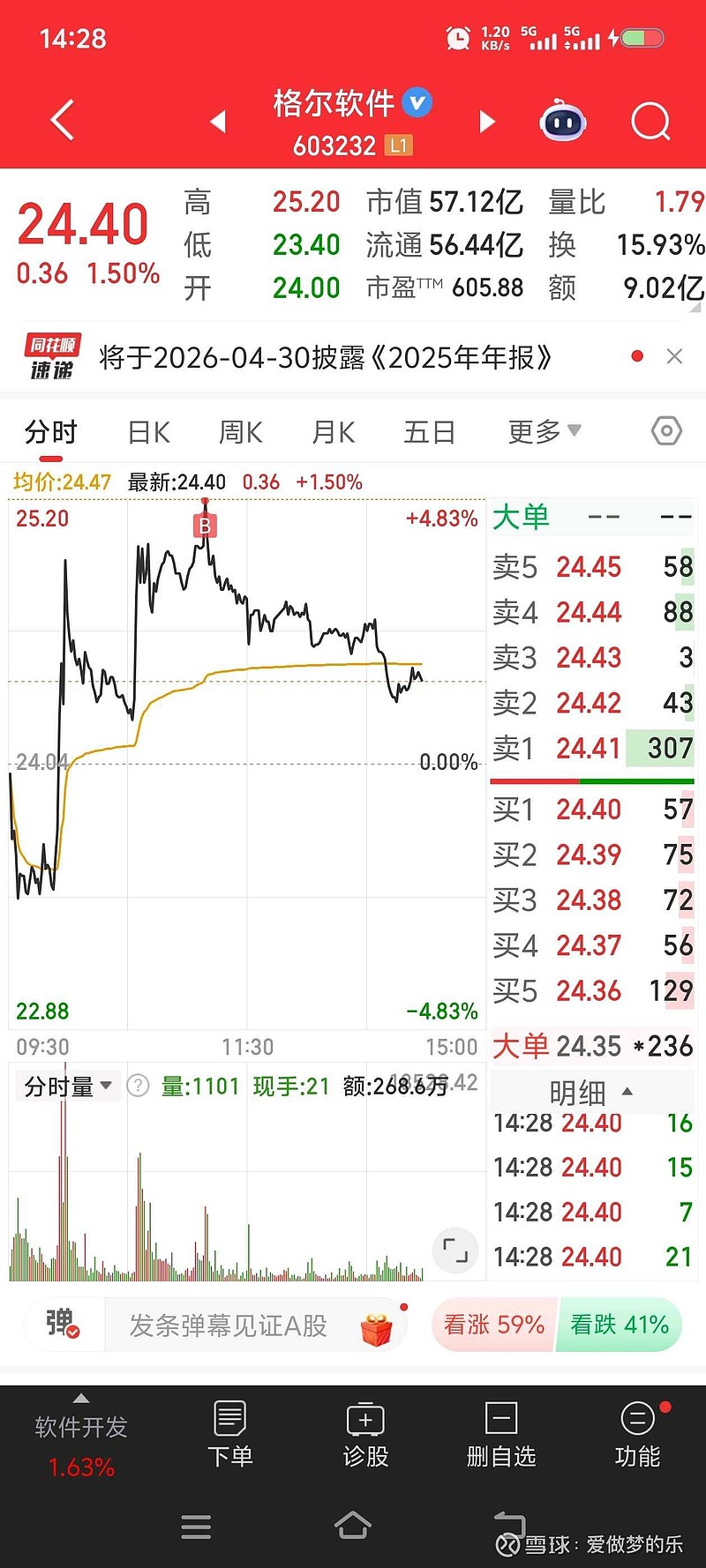Image resolution: width=706 pixels, height=1568 pixels.
Task: Show the 五日 chart
Action: [x=429, y=432]
